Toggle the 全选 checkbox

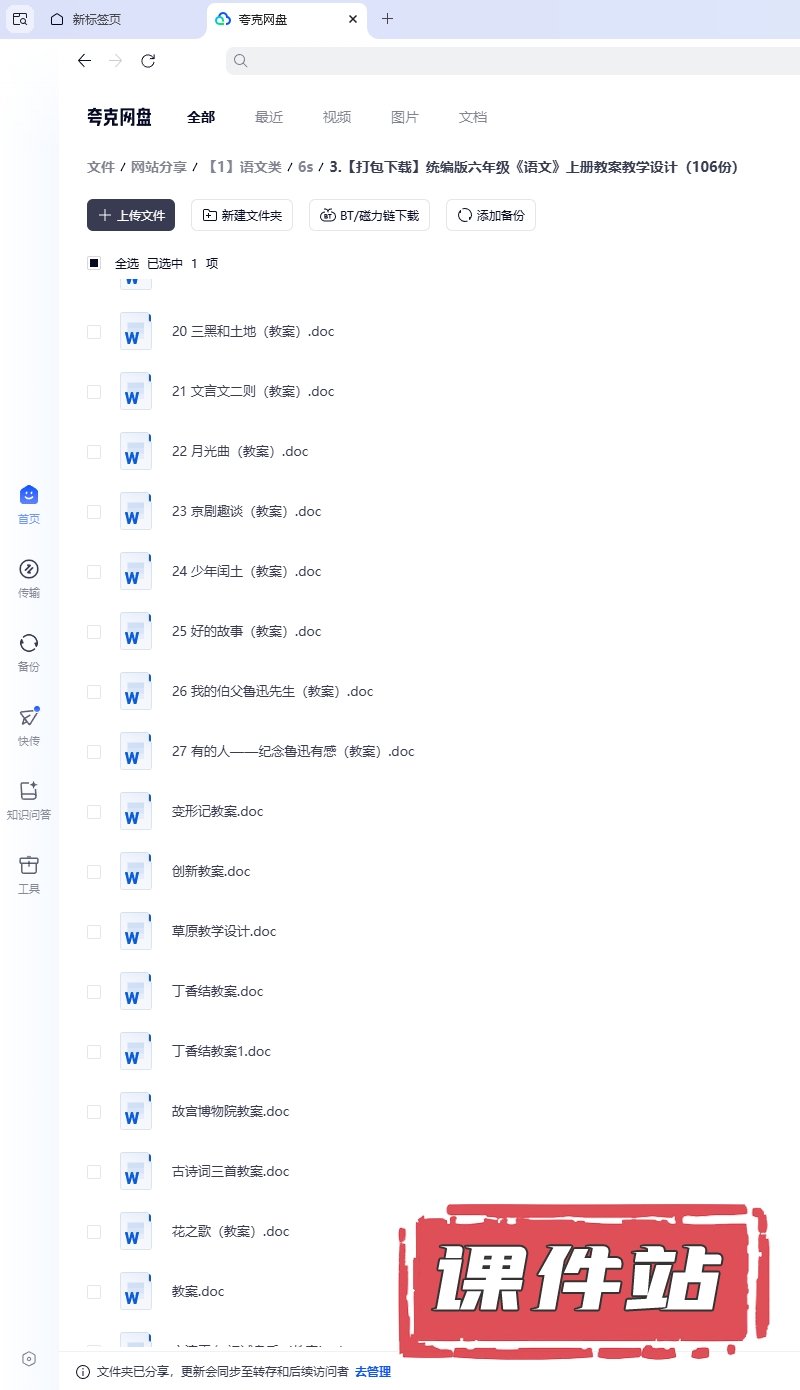(94, 263)
